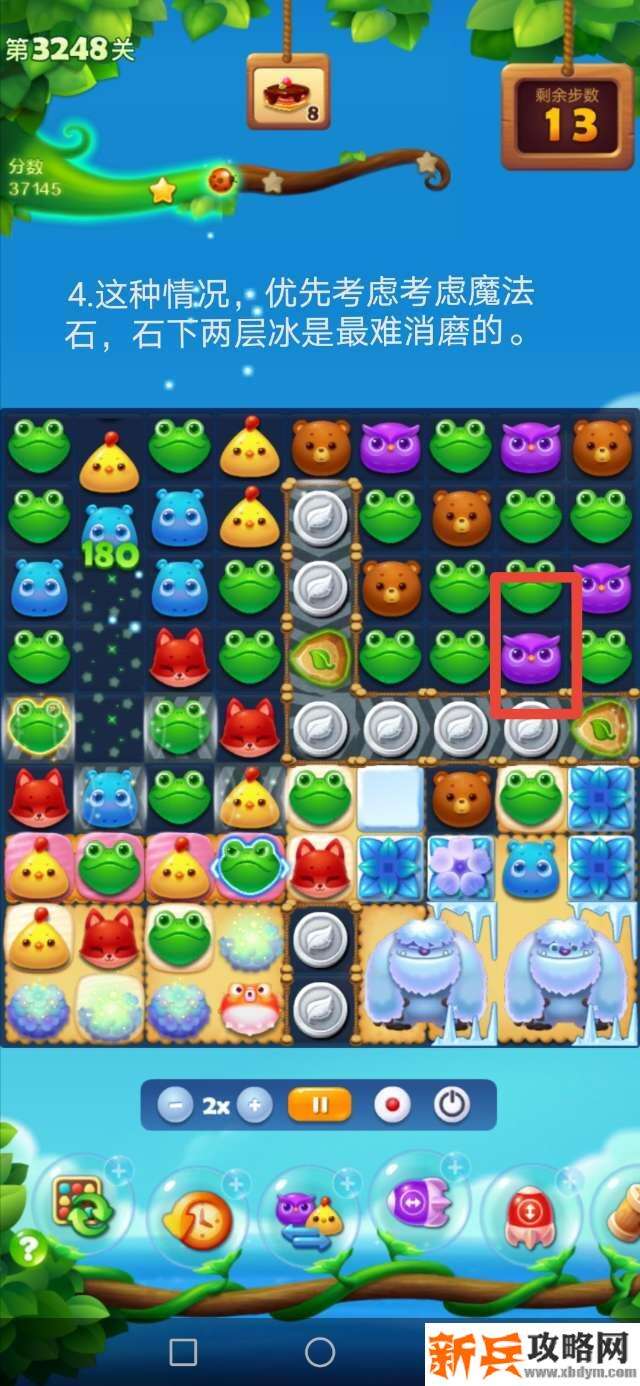
Task: Open recent apps with square button
Action: click(183, 1352)
